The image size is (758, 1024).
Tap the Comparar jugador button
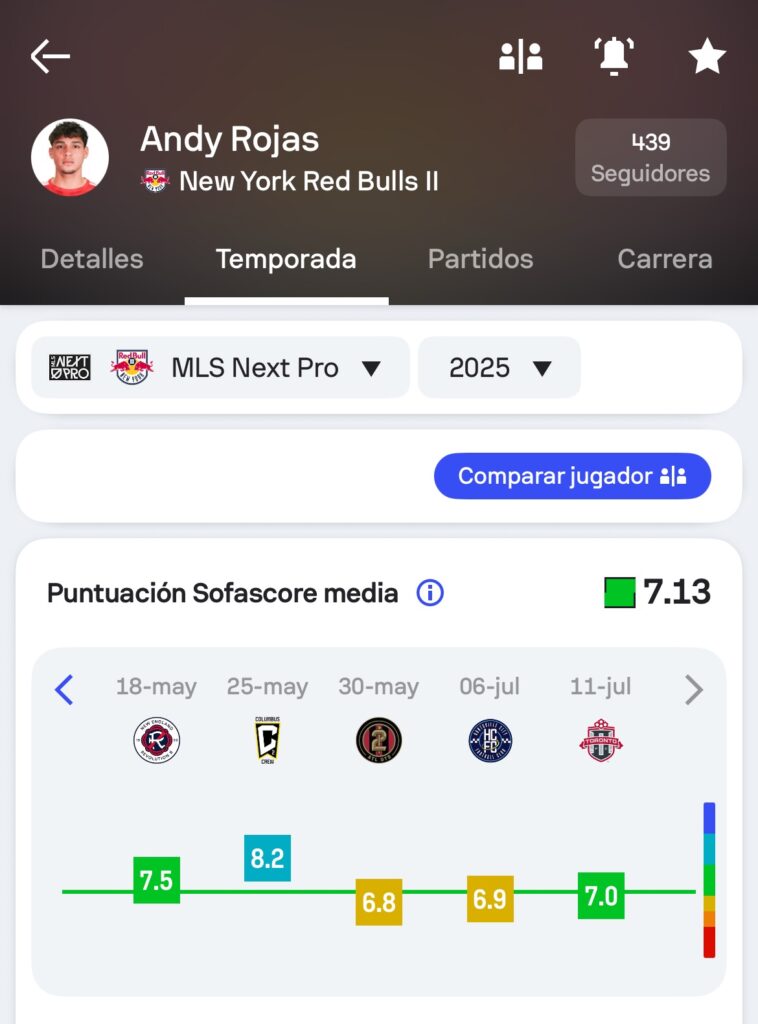point(572,476)
